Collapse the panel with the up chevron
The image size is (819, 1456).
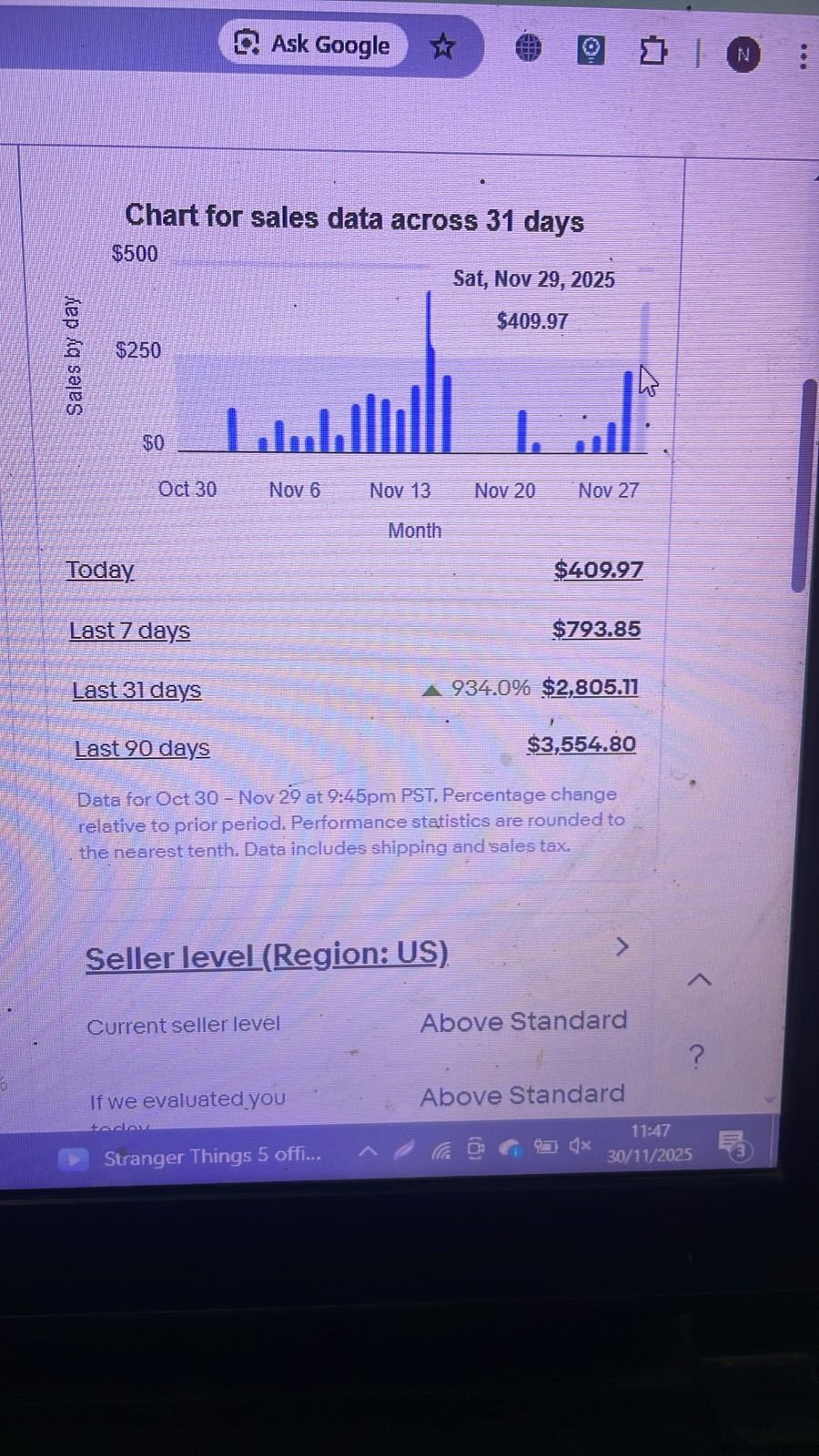click(x=699, y=980)
